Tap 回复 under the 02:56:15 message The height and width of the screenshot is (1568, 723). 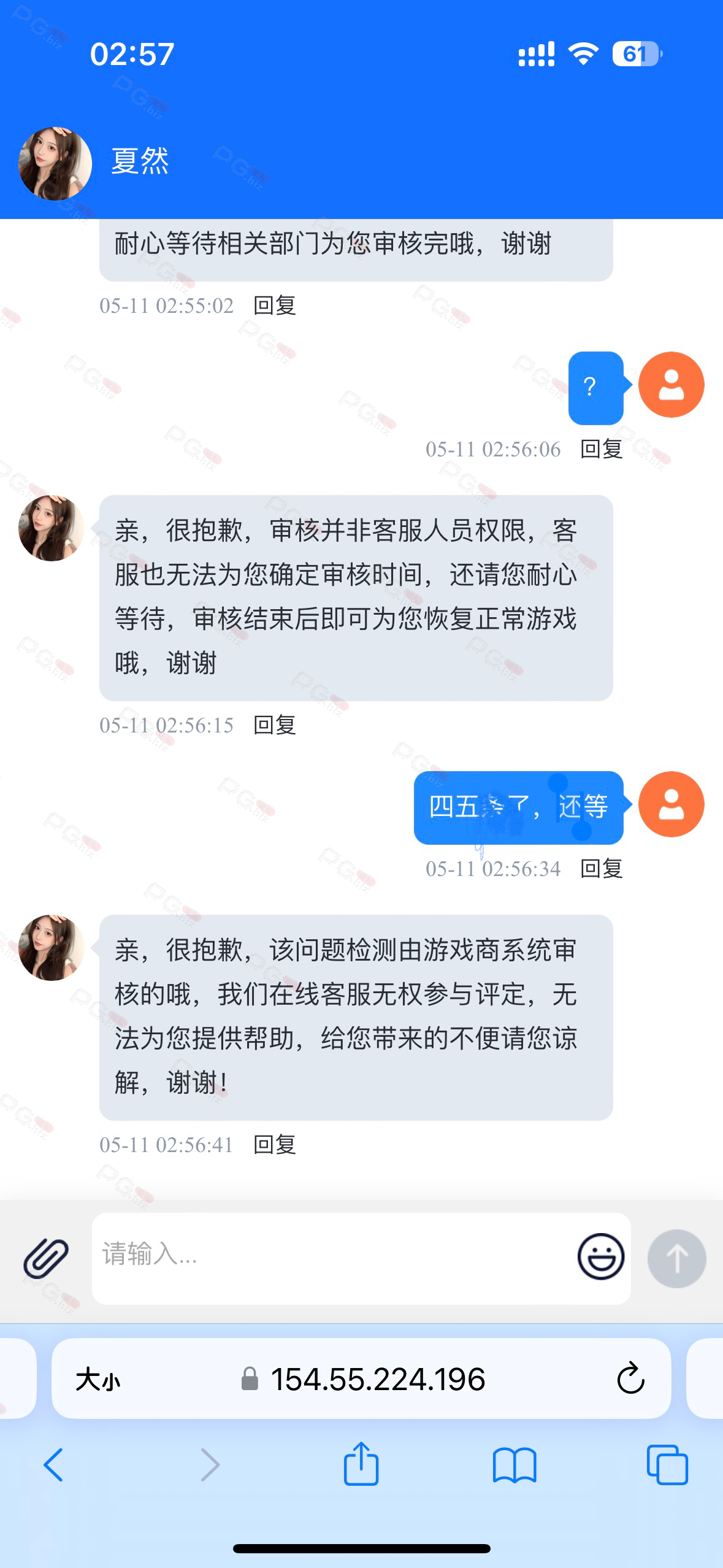point(275,725)
